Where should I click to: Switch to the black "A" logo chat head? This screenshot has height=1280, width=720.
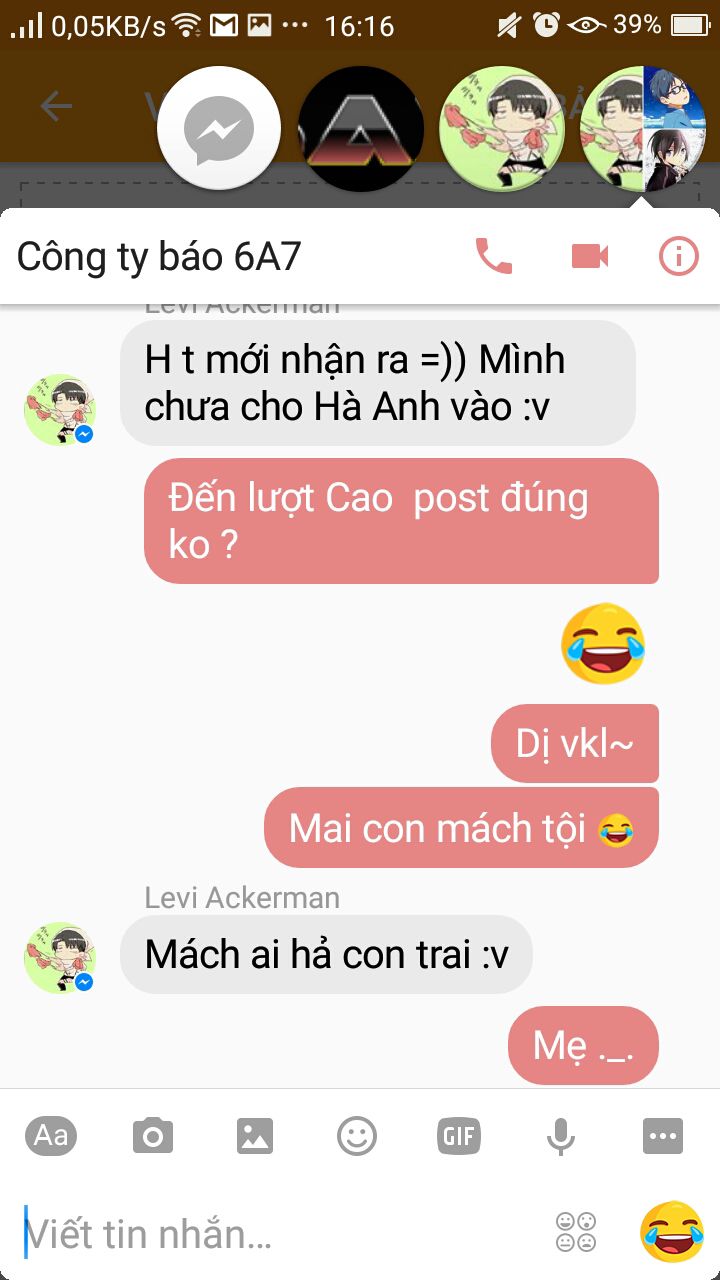(x=362, y=129)
